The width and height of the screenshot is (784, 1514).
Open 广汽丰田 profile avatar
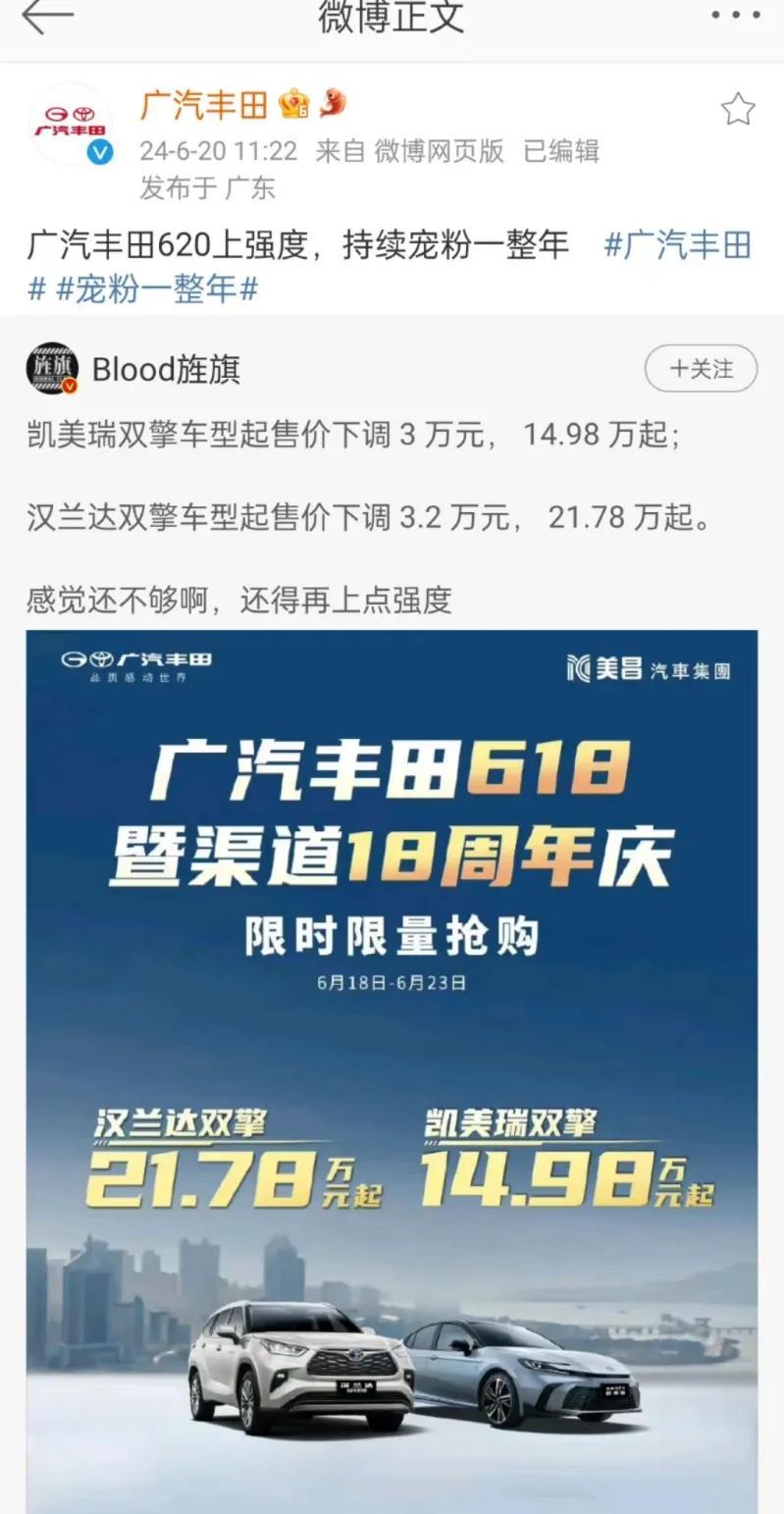click(x=71, y=126)
